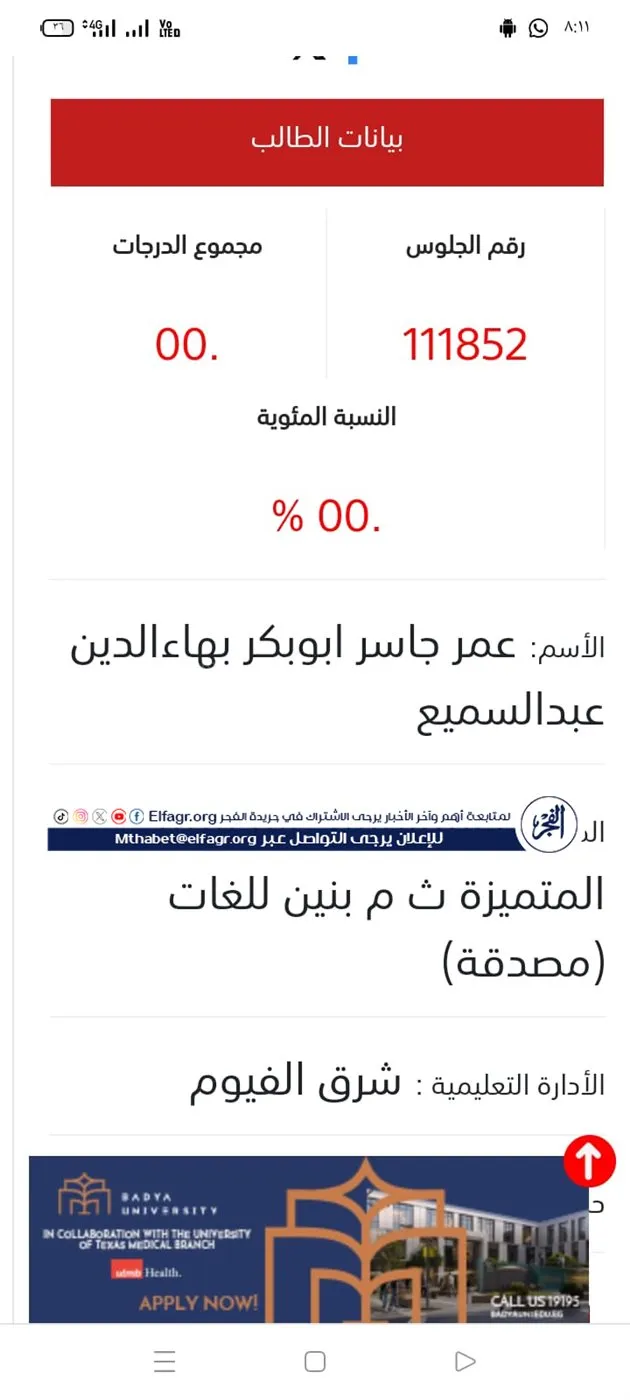Go to the home screen via square button
The width and height of the screenshot is (630, 1400).
click(315, 1361)
